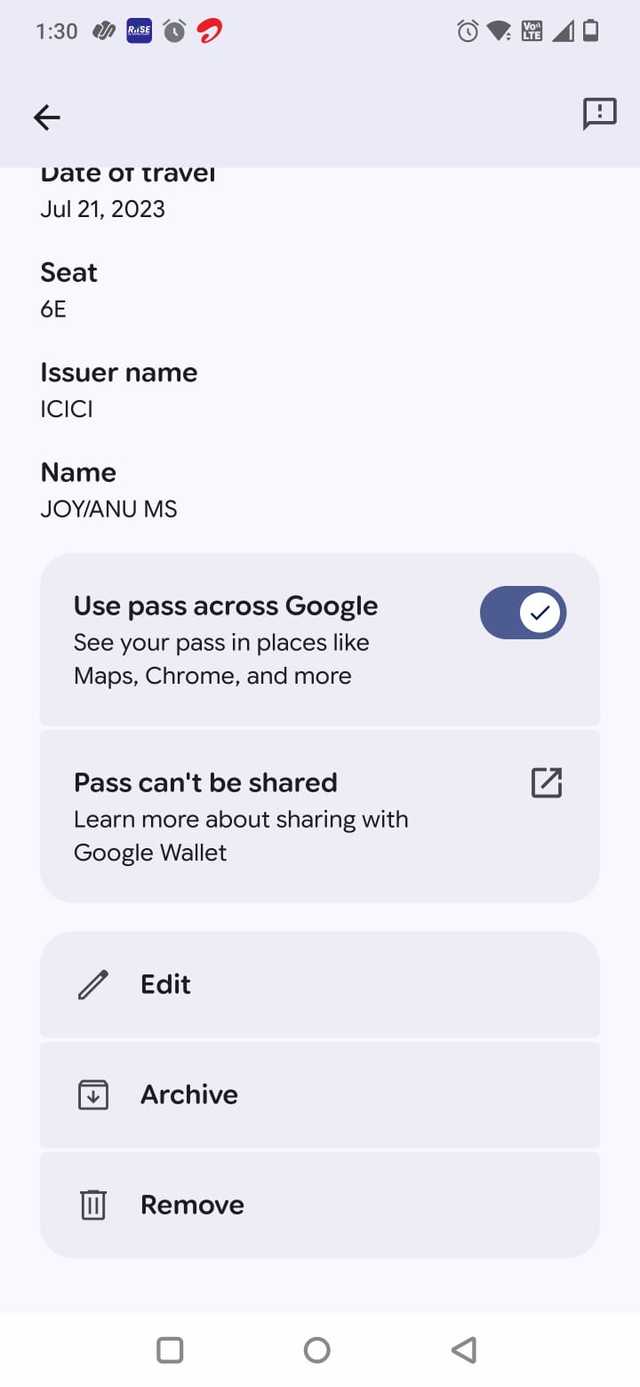Open the send feedback icon
Viewport: 640px width, 1387px height.
point(599,115)
